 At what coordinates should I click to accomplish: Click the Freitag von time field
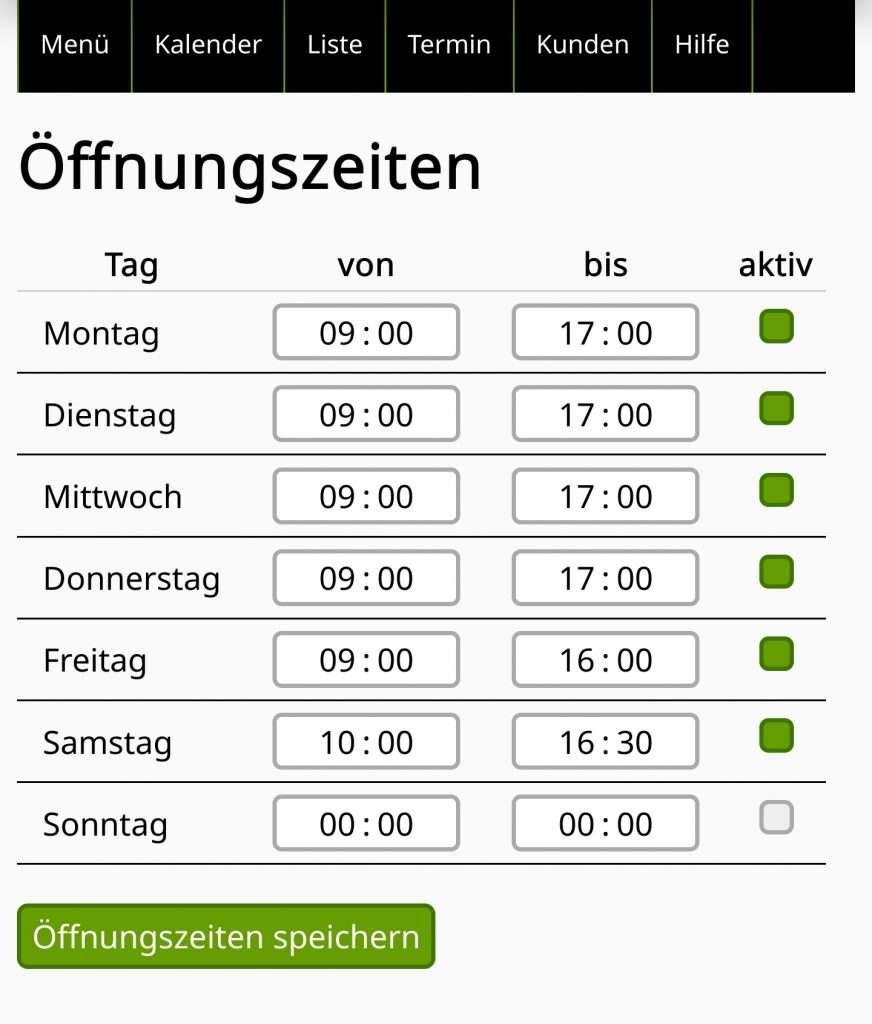click(x=366, y=659)
